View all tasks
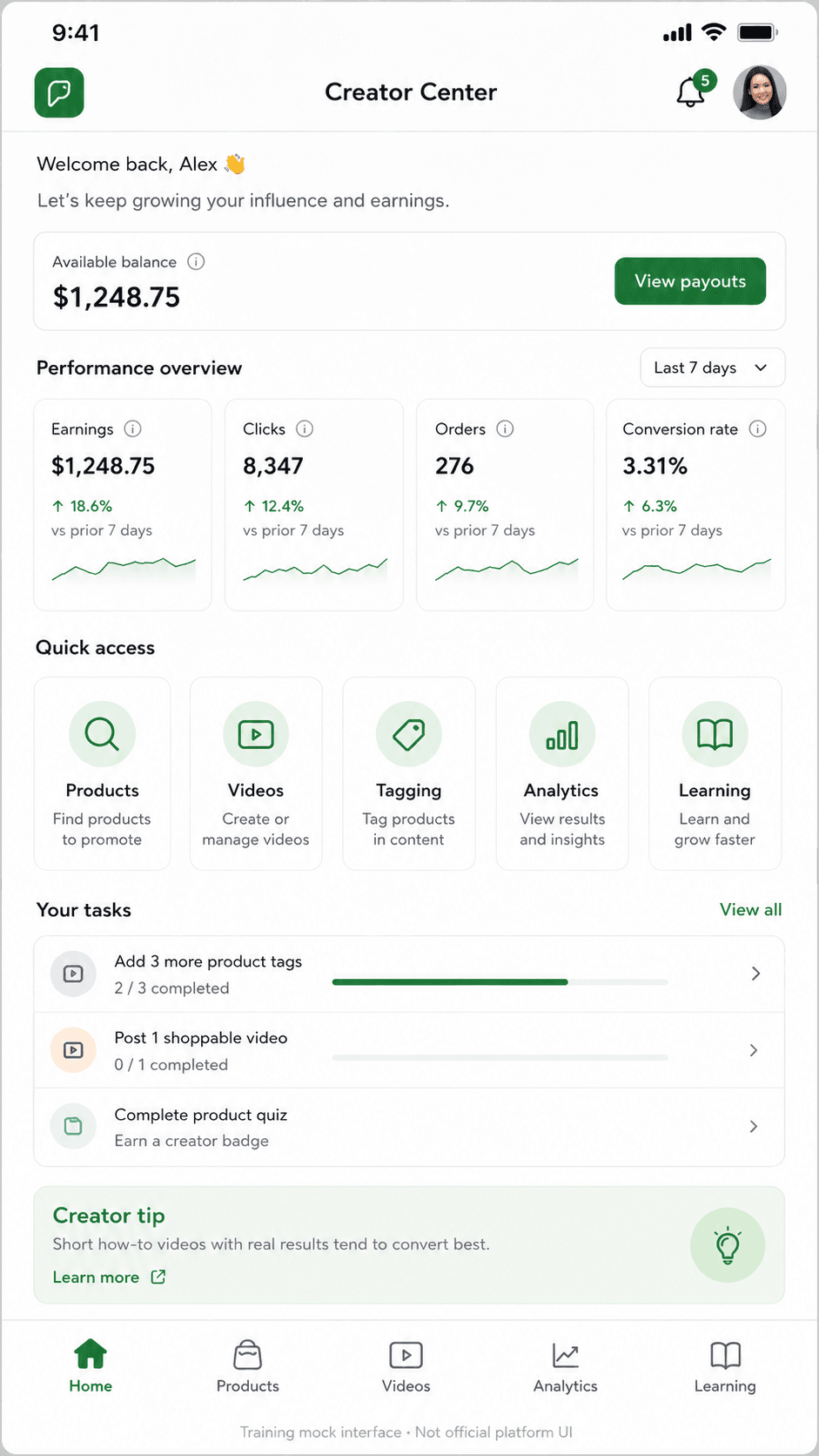Image resolution: width=819 pixels, height=1456 pixels. (751, 909)
